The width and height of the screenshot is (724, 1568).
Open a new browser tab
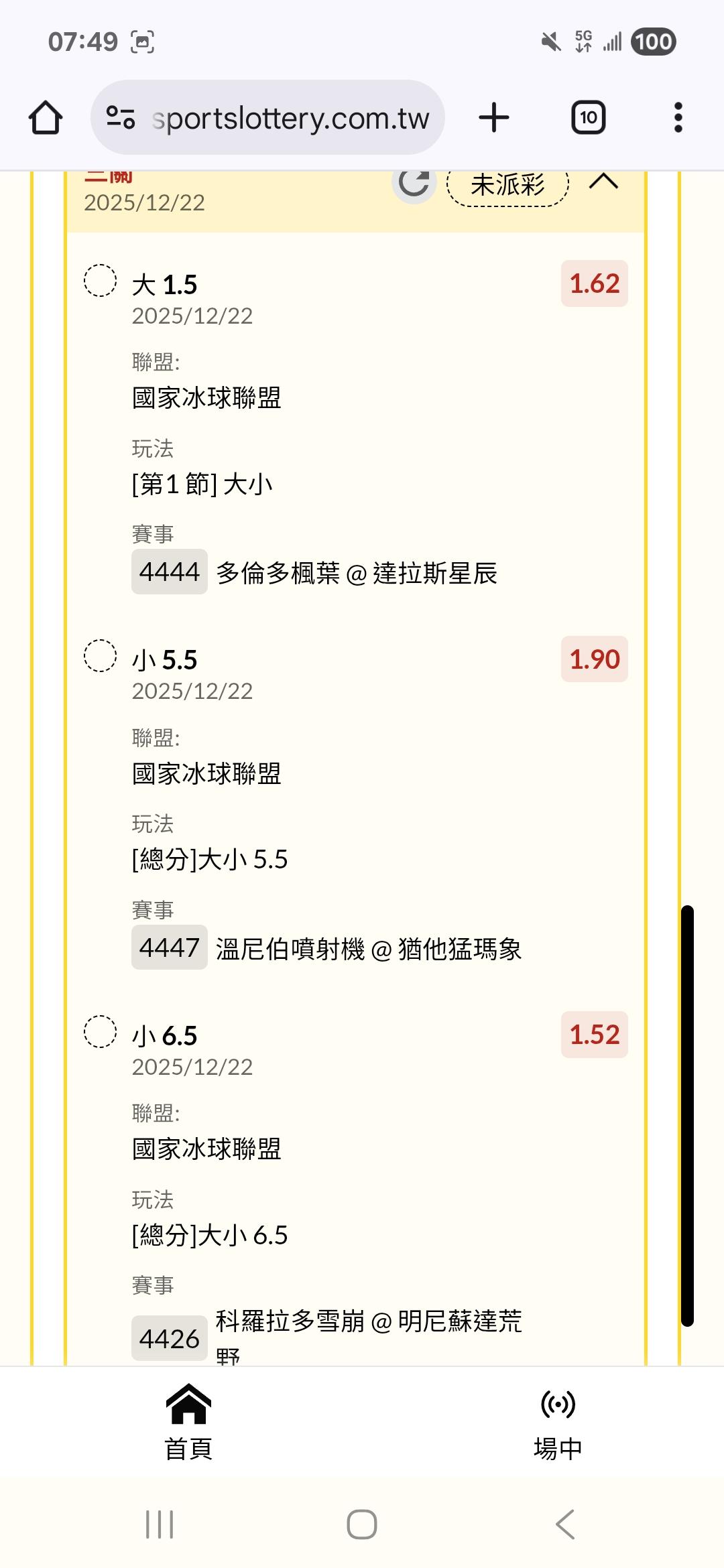point(494,118)
